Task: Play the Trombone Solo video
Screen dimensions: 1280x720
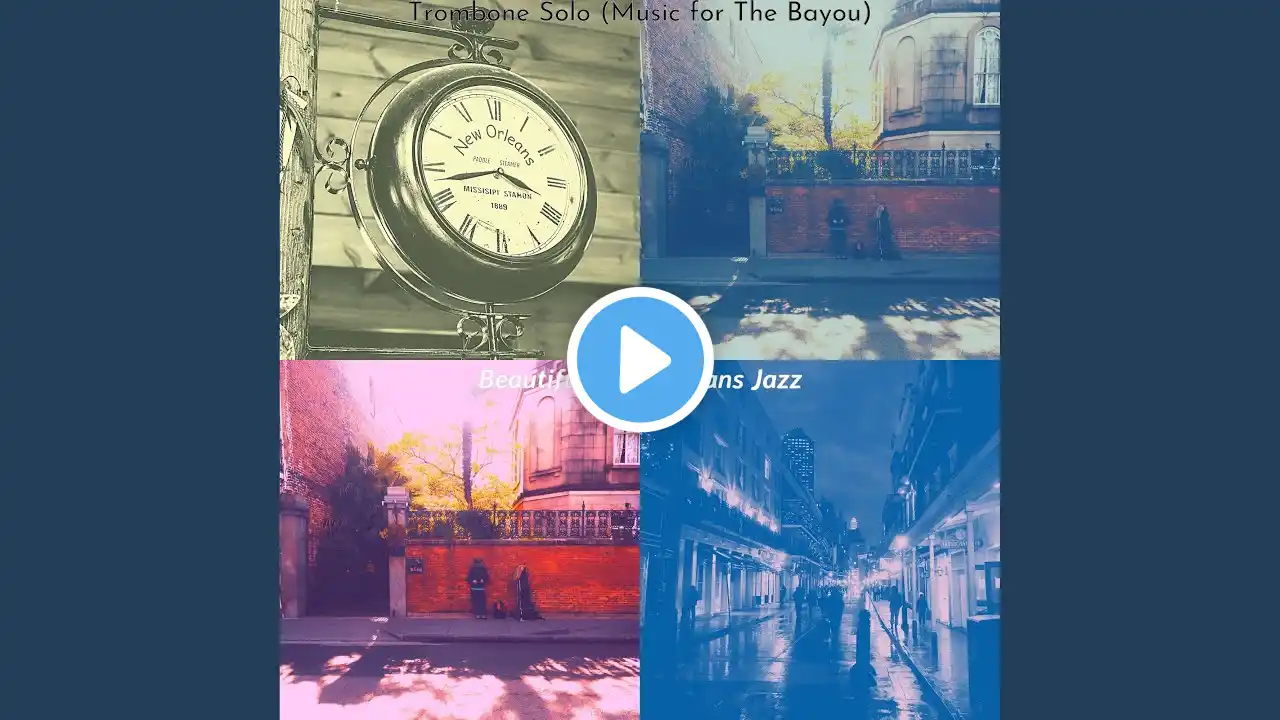Action: pyautogui.click(x=640, y=360)
